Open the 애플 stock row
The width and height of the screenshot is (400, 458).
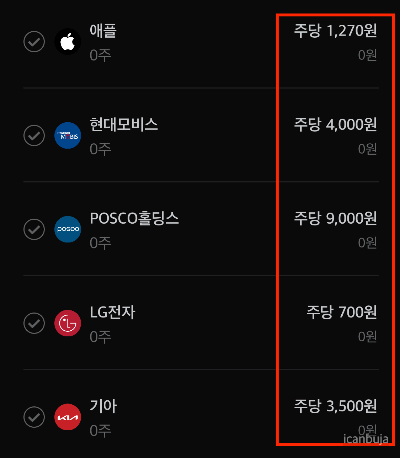[201, 42]
